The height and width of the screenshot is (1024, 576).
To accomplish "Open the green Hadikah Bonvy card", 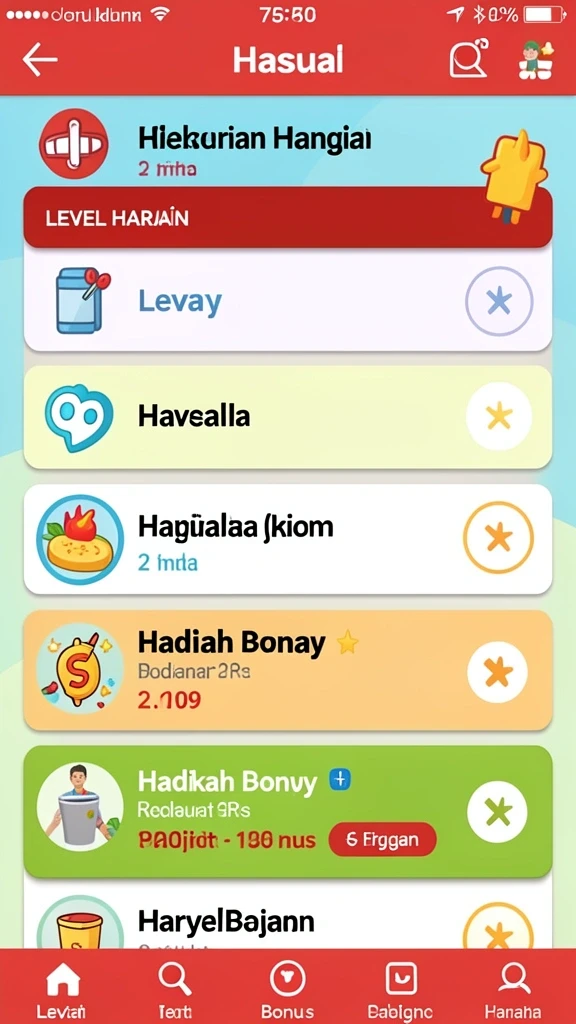I will pos(288,811).
